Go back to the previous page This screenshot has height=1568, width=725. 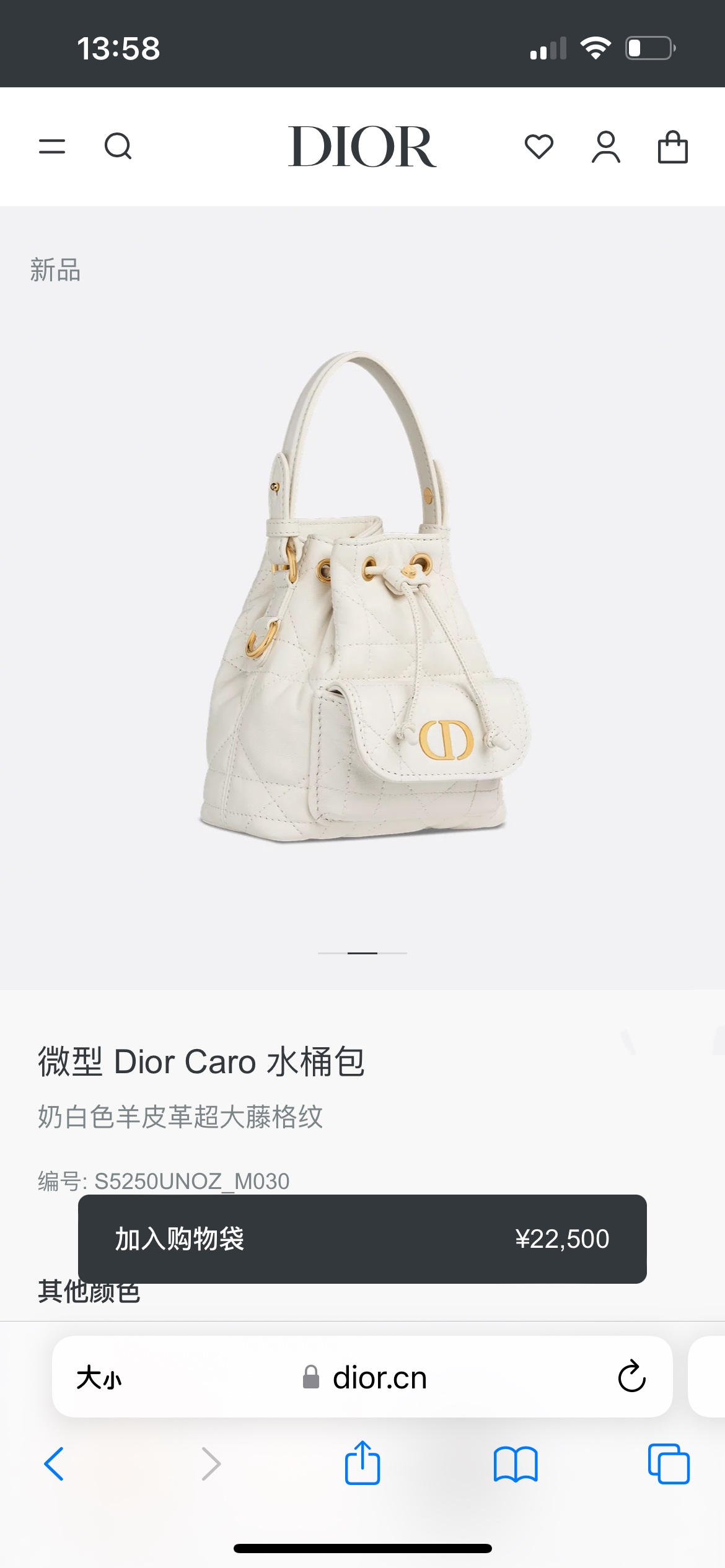pyautogui.click(x=55, y=1464)
